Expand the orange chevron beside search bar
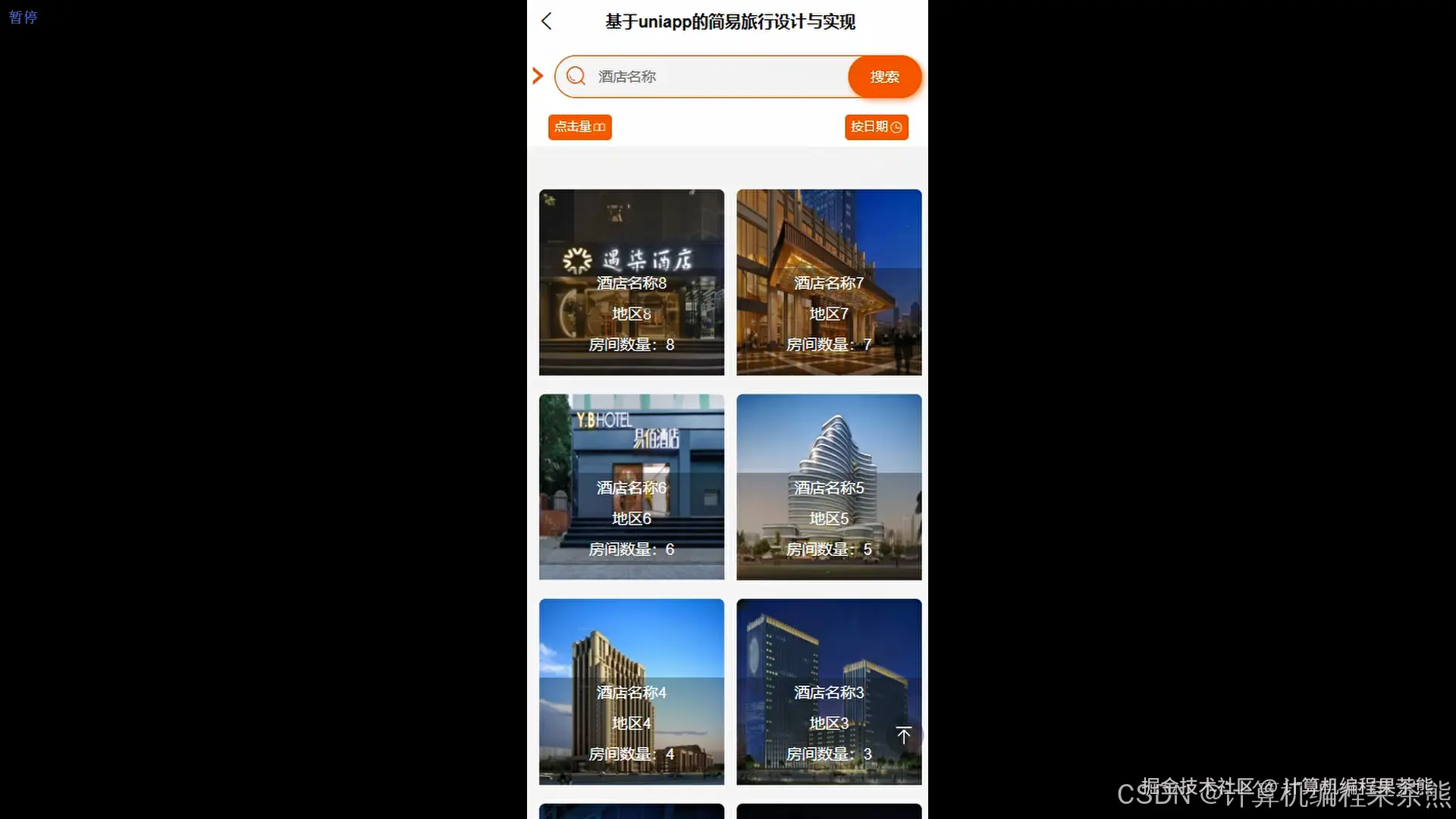Image resolution: width=1456 pixels, height=819 pixels. coord(538,76)
